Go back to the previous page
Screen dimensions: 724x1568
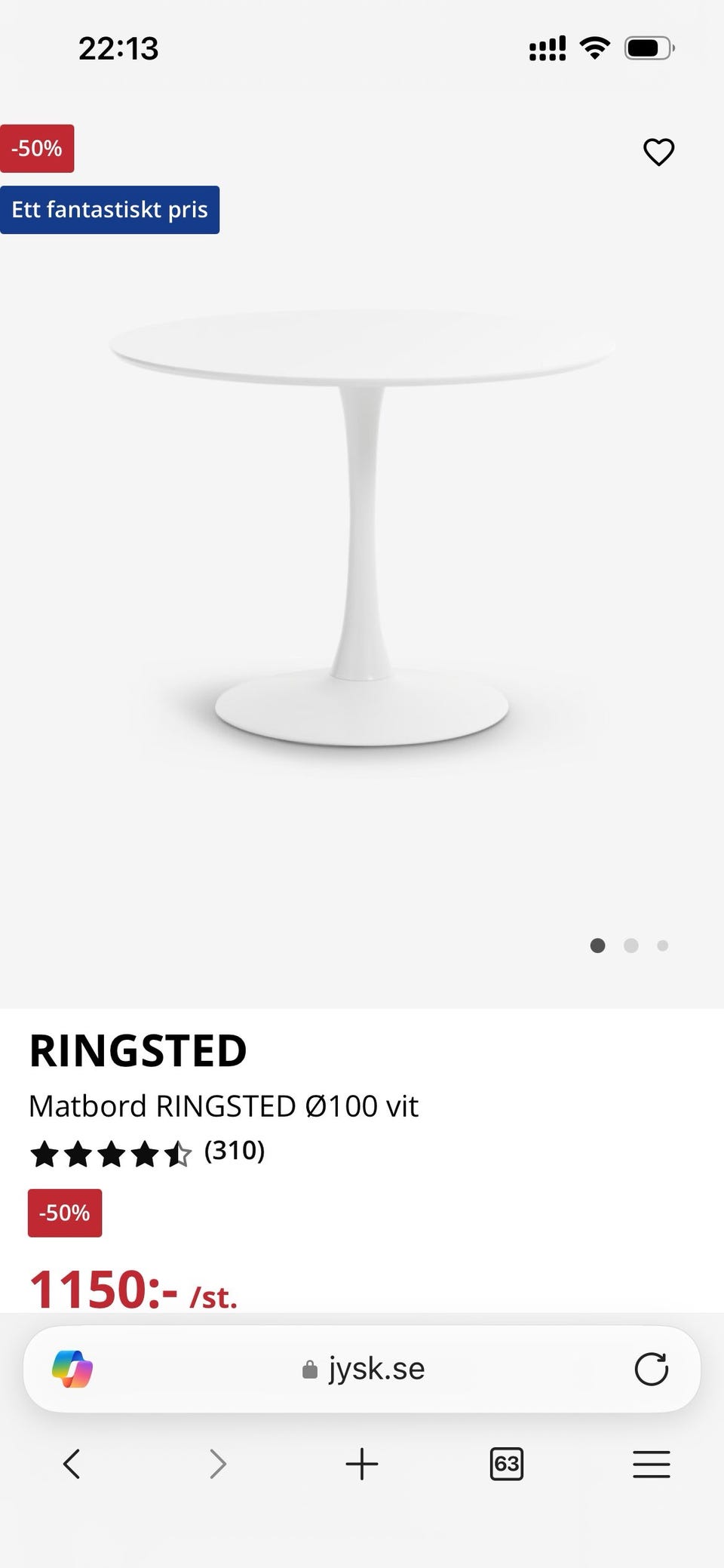(x=72, y=1464)
